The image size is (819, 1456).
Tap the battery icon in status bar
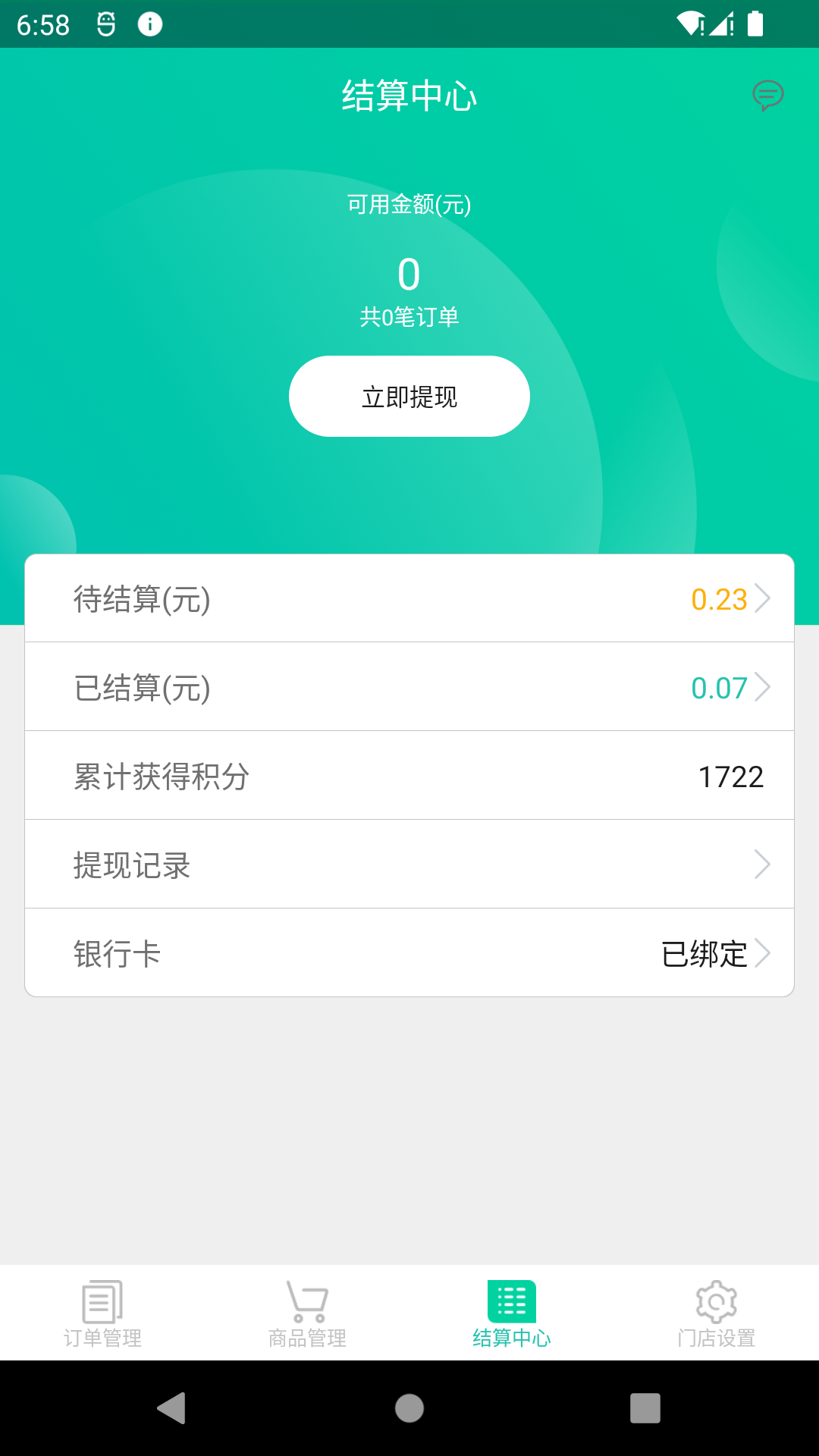click(755, 25)
